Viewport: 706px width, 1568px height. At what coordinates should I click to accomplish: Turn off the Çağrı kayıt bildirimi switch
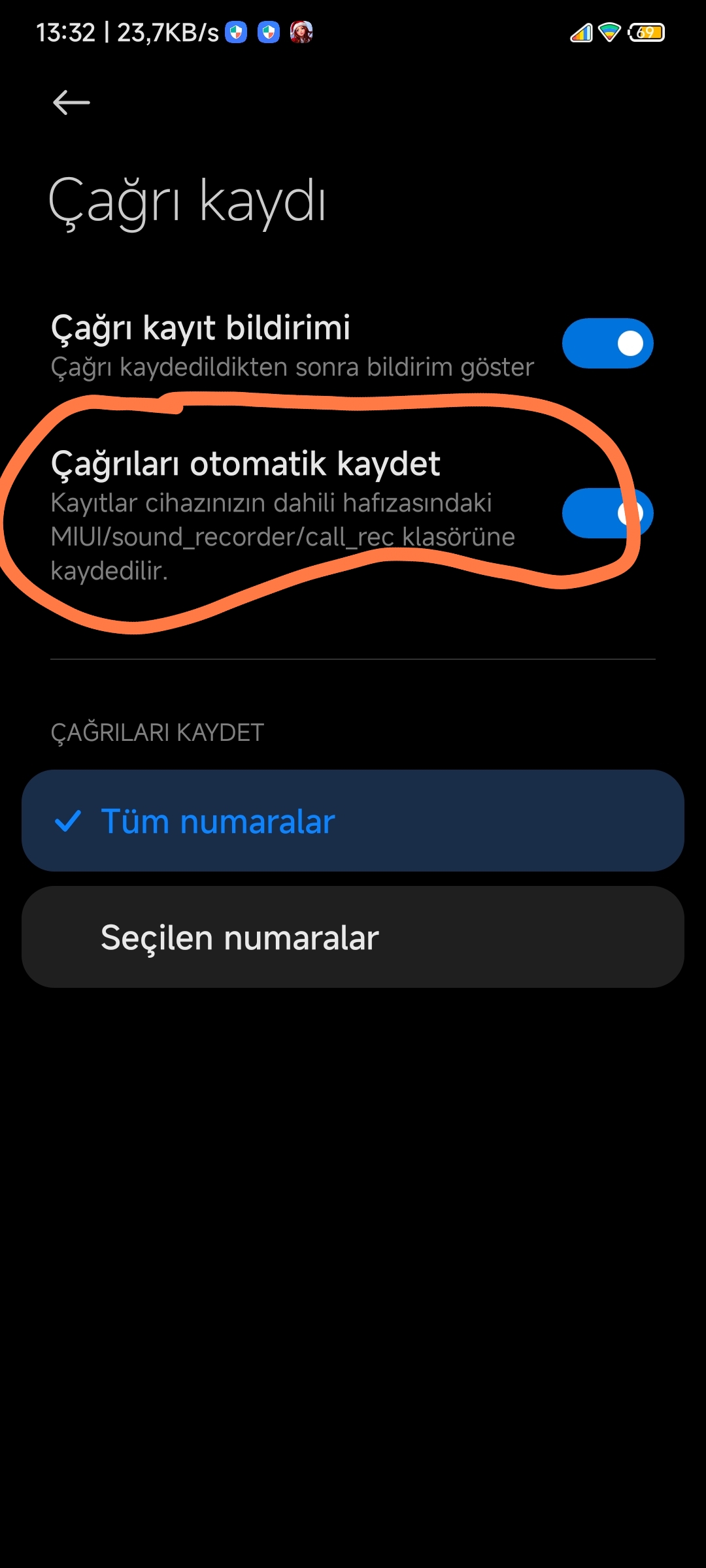click(607, 343)
